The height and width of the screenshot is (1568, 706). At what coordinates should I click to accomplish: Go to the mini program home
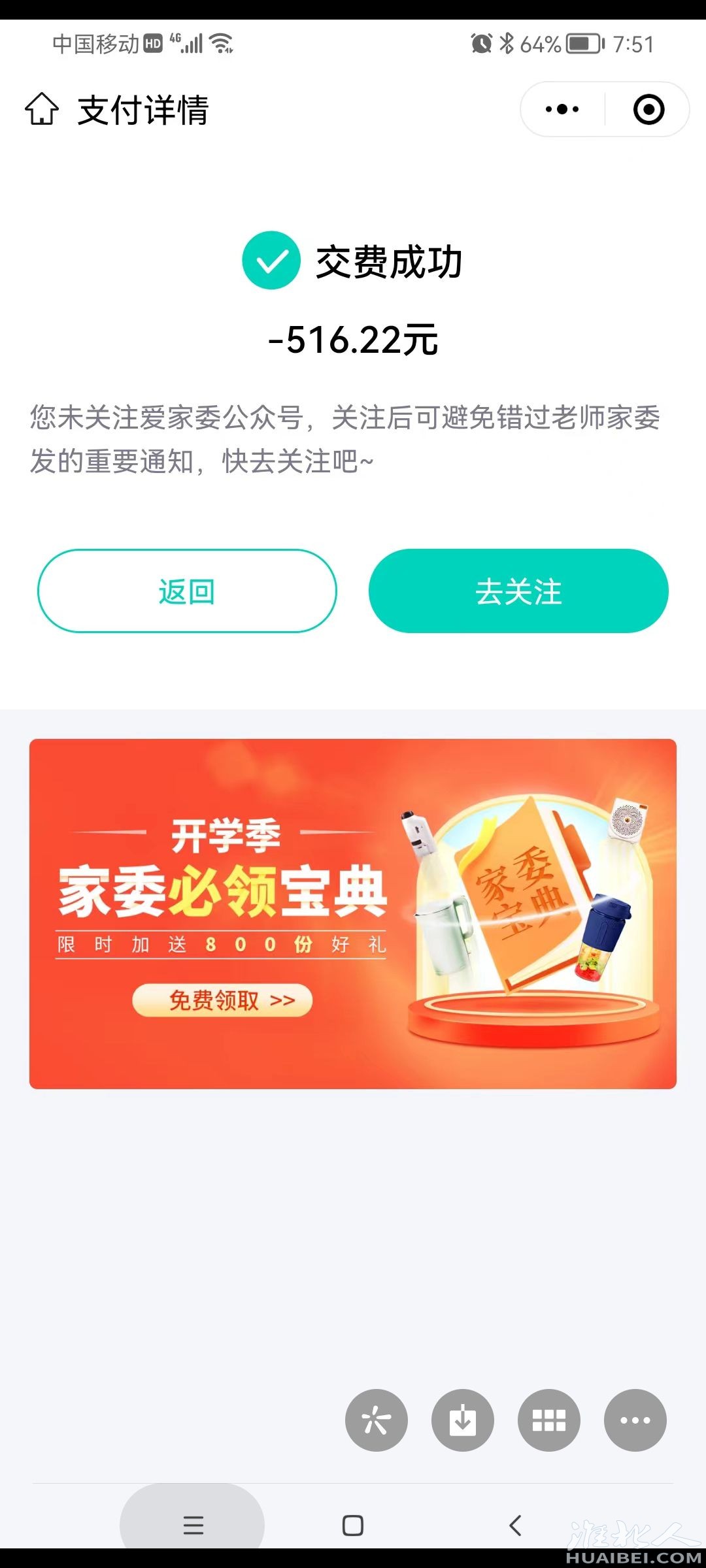tap(42, 108)
